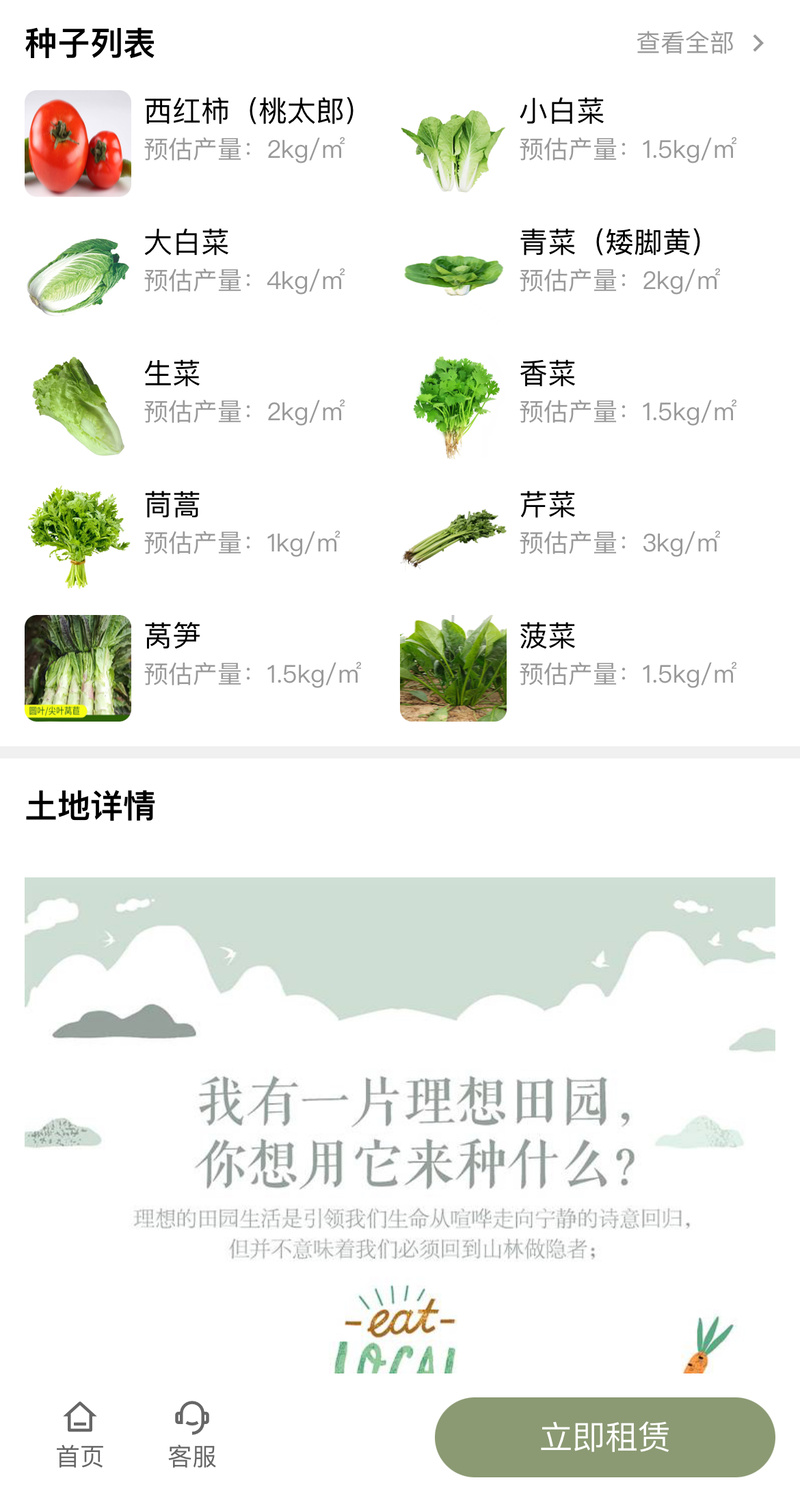Open 查看全部 to view all seeds

(x=701, y=43)
